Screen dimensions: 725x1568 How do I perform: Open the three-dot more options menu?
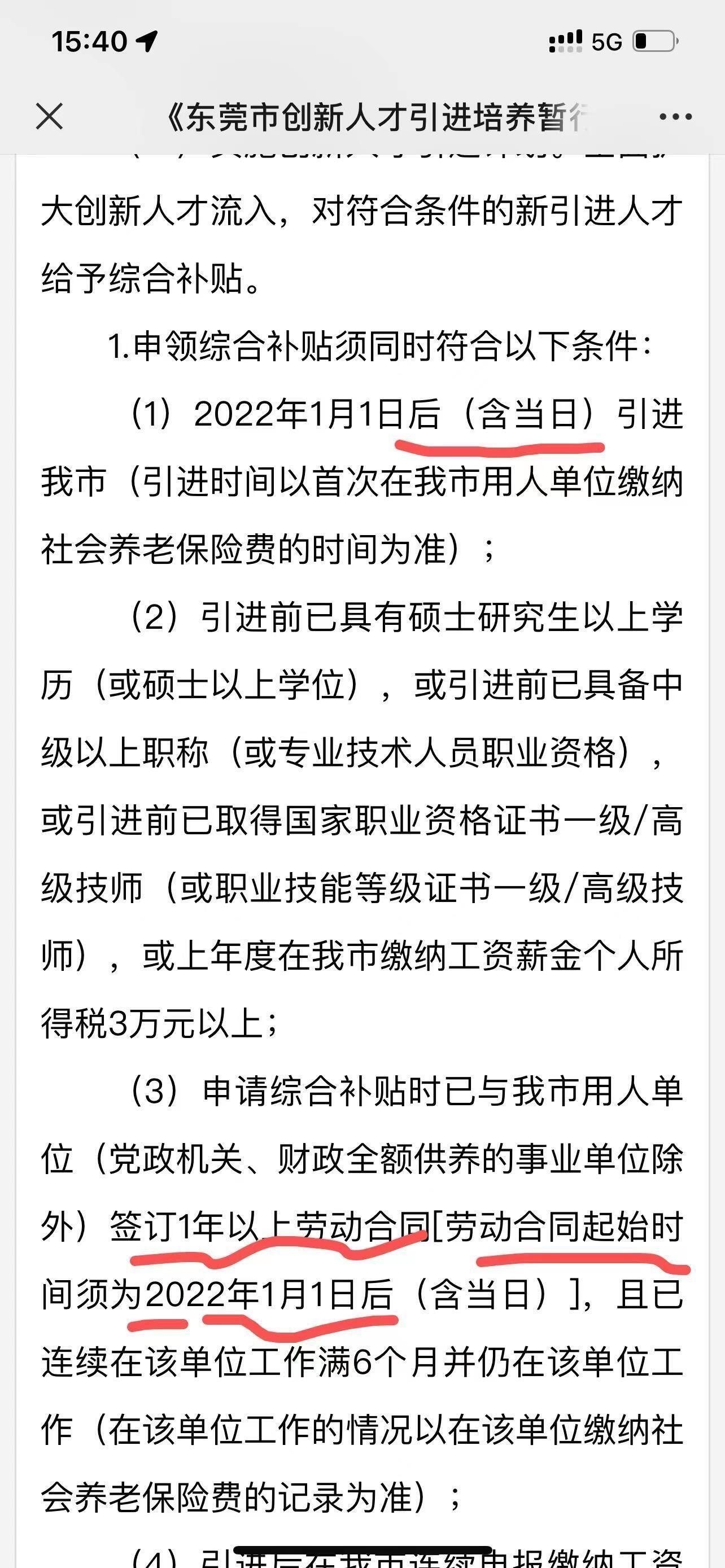pyautogui.click(x=676, y=116)
